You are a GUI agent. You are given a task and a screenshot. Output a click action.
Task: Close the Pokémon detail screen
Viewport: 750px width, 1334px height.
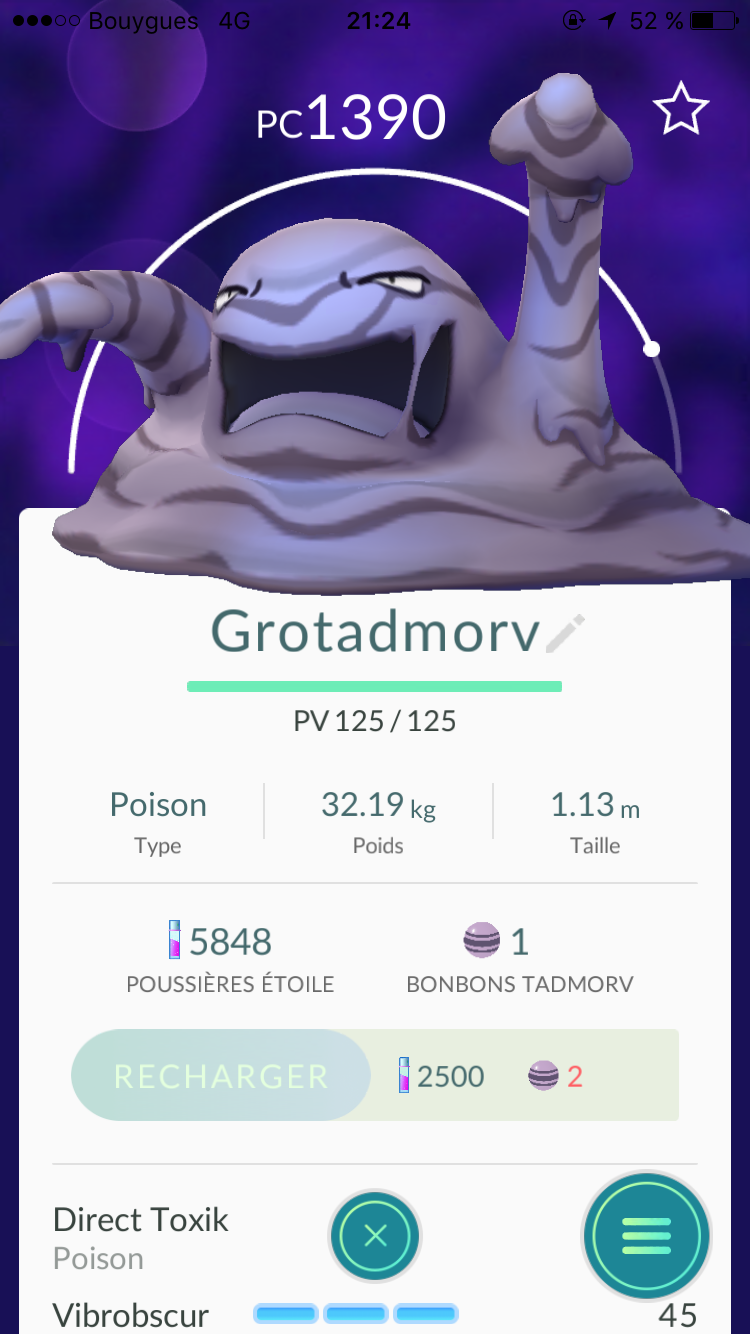375,1237
